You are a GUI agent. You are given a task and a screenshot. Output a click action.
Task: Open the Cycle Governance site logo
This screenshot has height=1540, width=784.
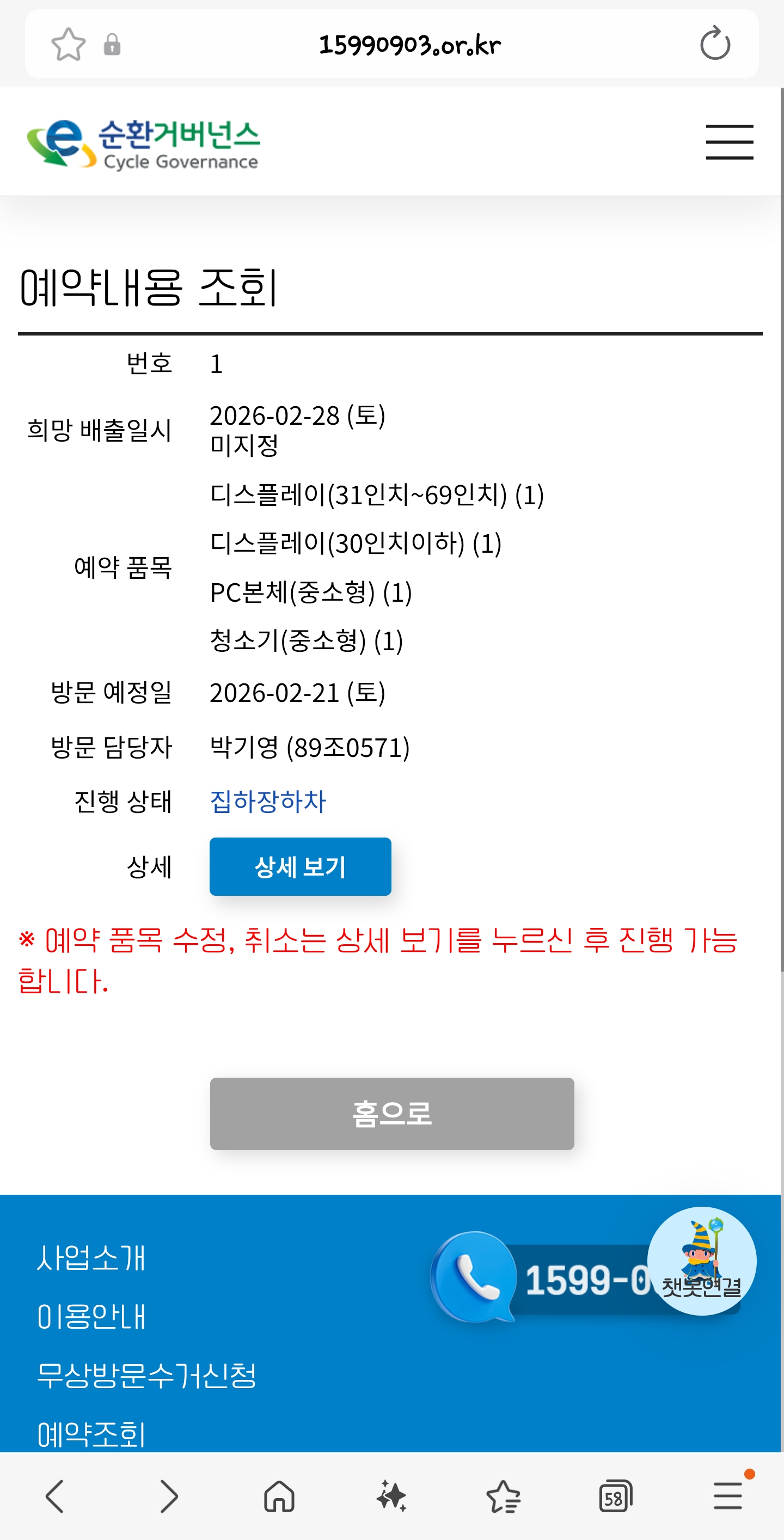pyautogui.click(x=143, y=143)
